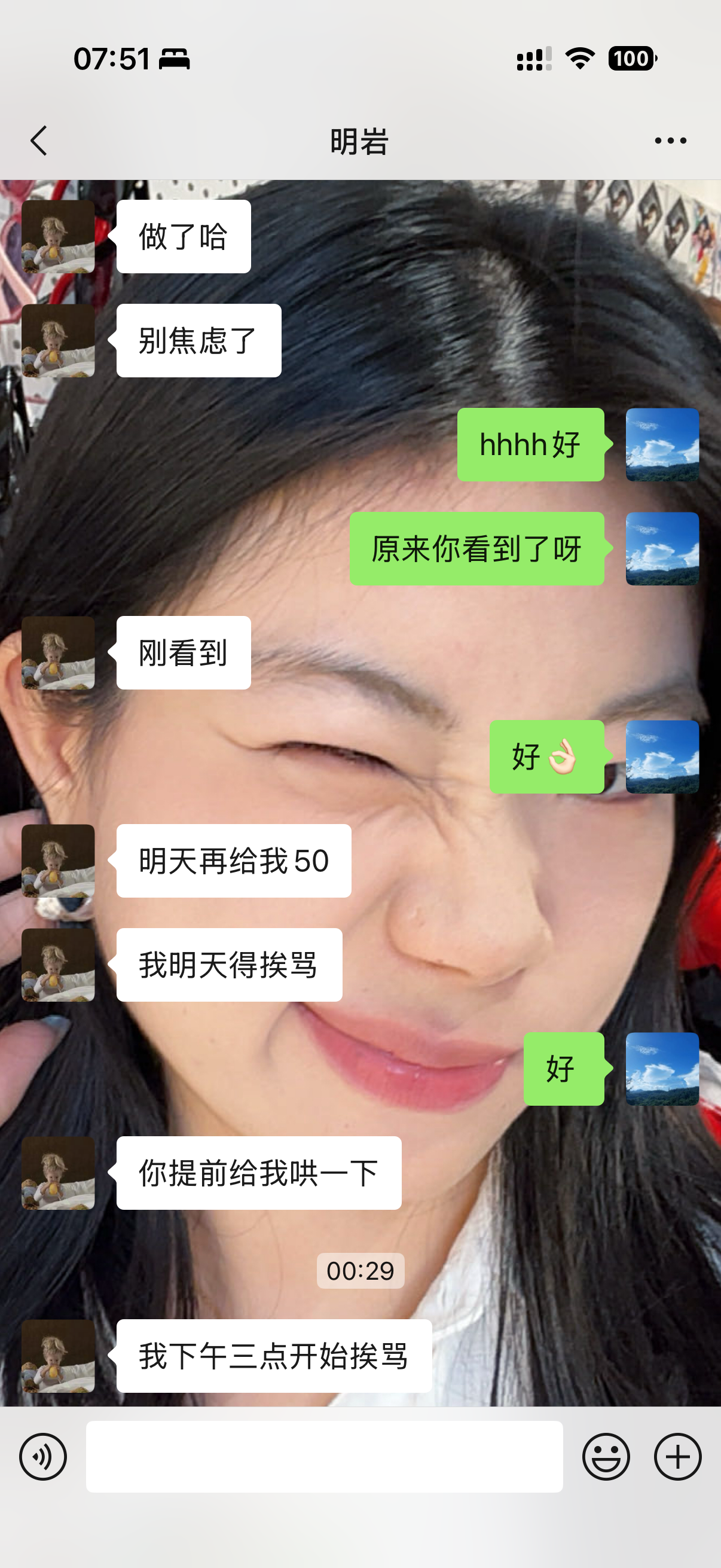Switch to voice message input
721x1568 pixels.
pyautogui.click(x=42, y=1457)
